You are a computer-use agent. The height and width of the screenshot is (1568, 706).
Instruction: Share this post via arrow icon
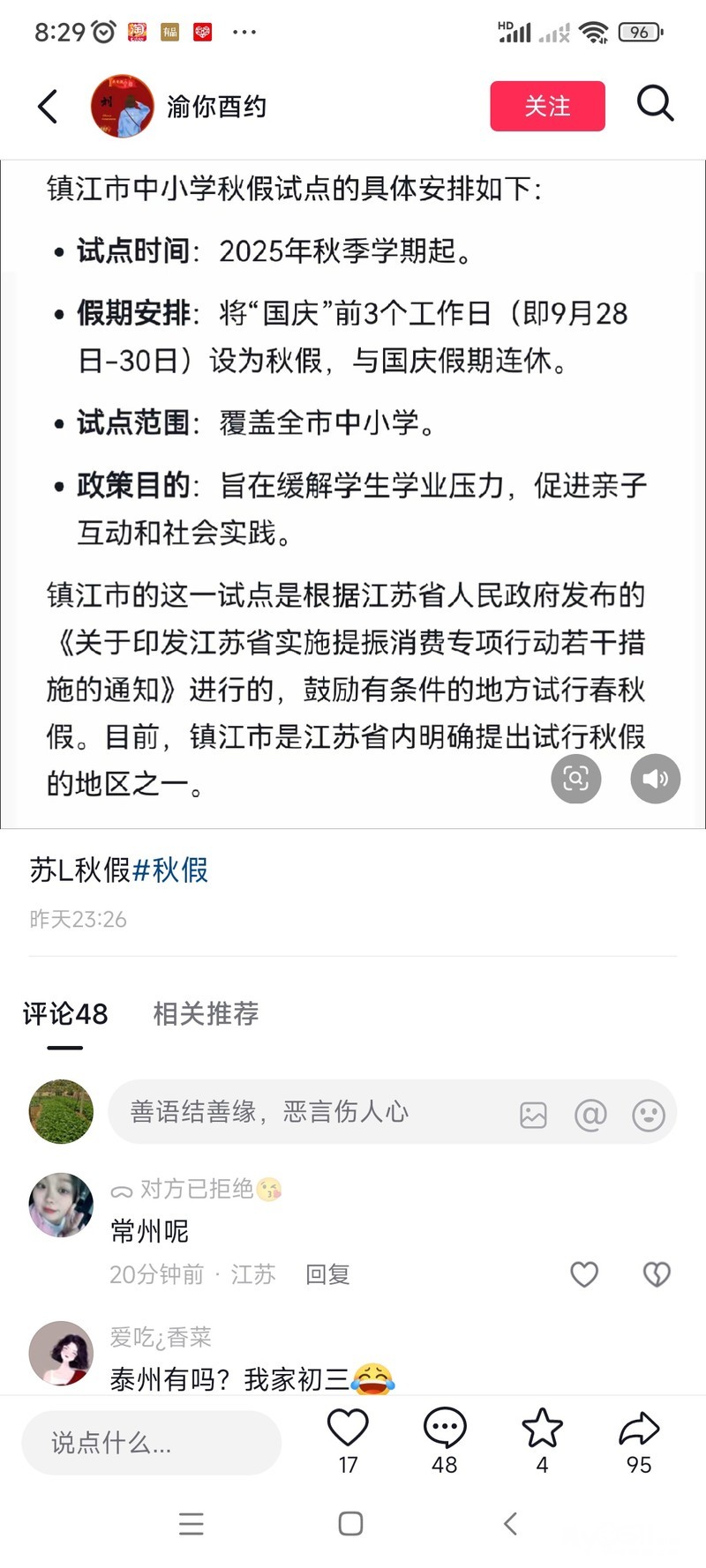(x=639, y=1429)
